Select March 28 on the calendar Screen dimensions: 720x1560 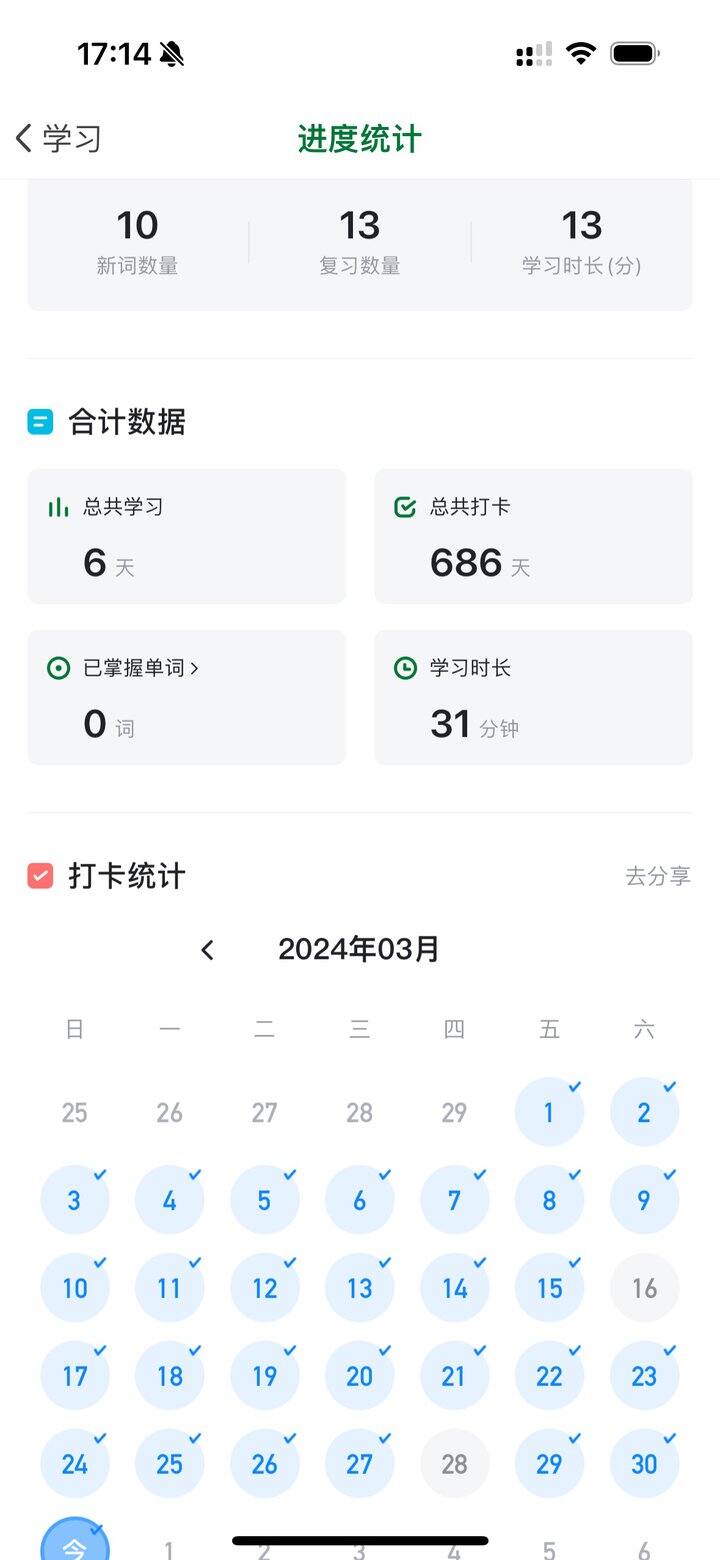click(x=454, y=1464)
